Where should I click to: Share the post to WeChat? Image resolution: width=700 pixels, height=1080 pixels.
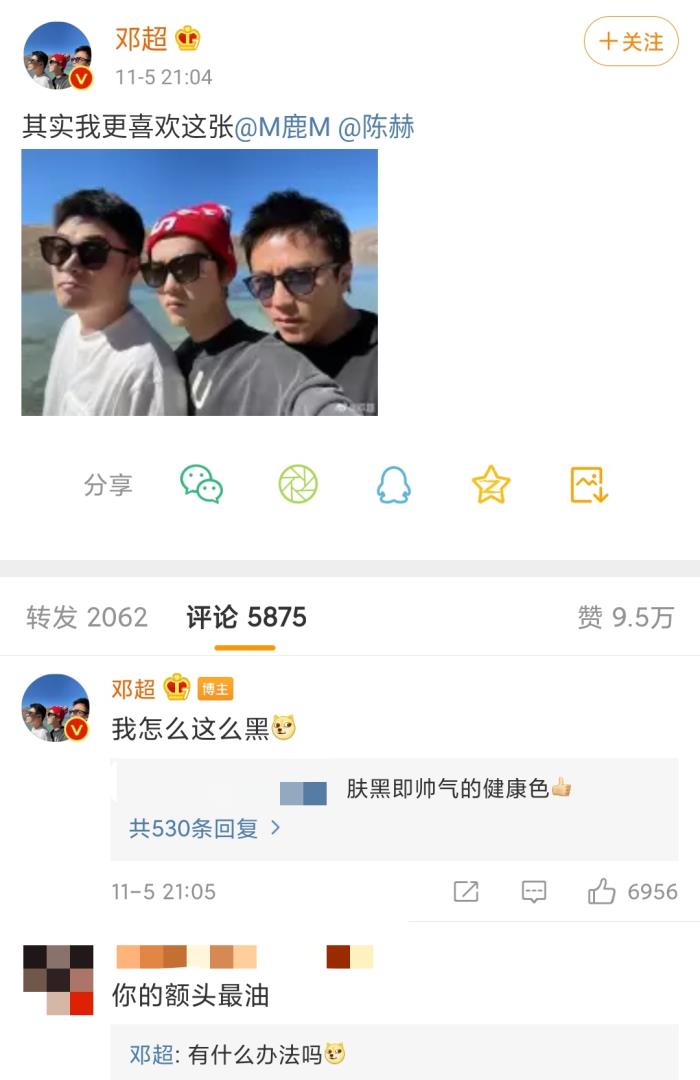pos(201,485)
